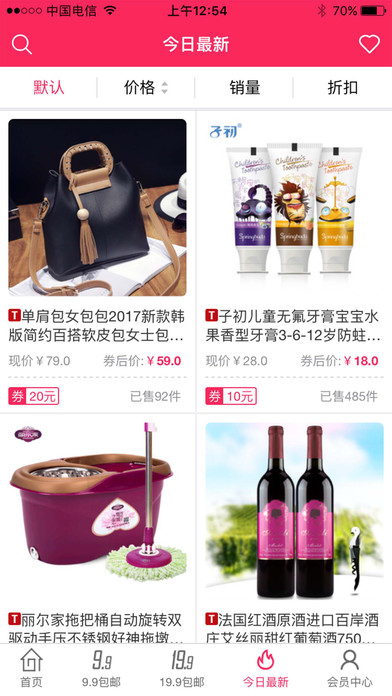Sort products by 价格
The image size is (392, 696).
coord(146,87)
